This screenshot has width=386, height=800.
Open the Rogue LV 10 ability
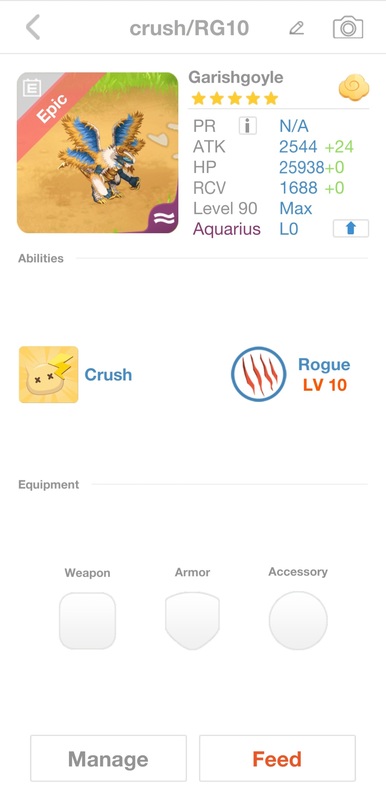tap(291, 374)
